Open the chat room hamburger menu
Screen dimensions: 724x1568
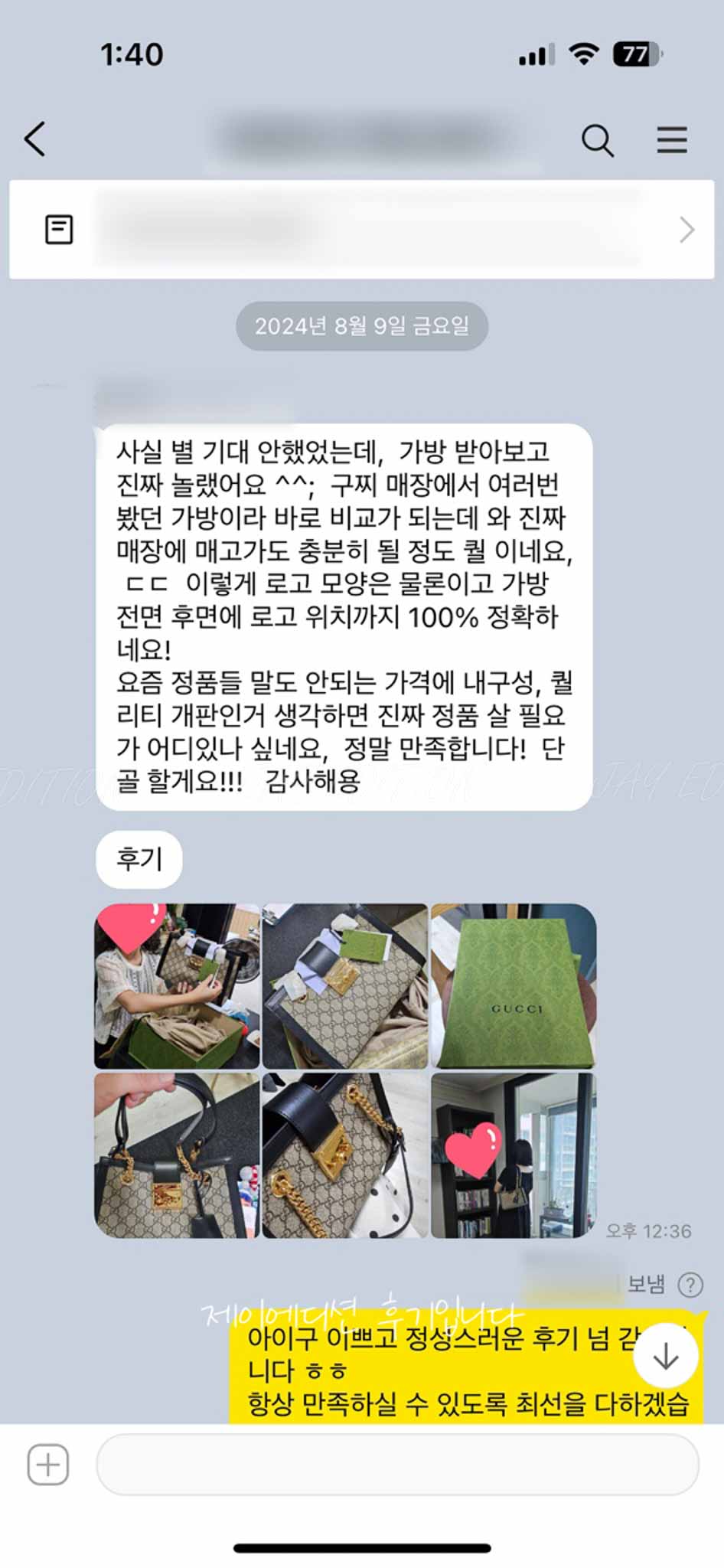(x=671, y=140)
